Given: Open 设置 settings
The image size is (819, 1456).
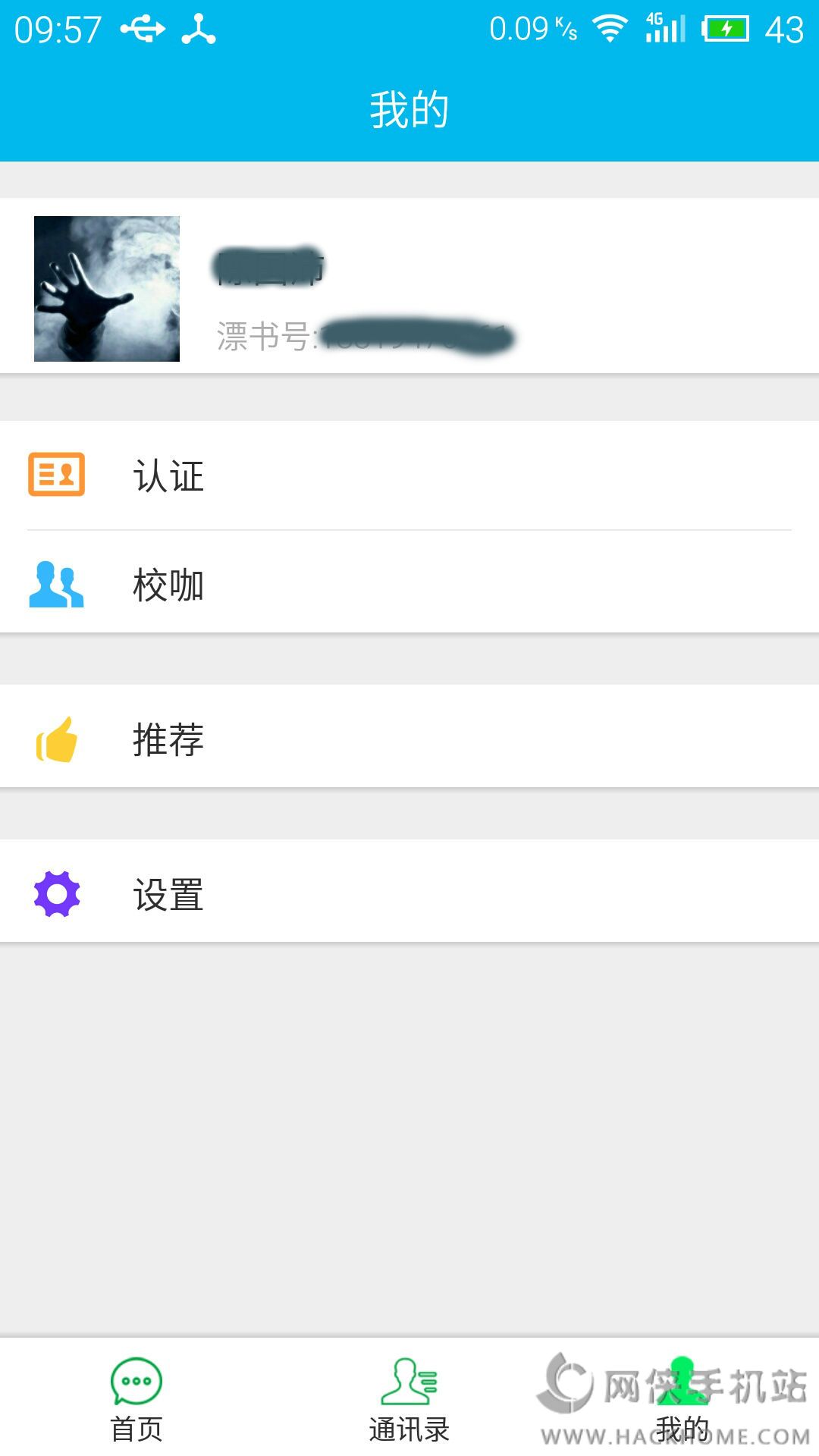Looking at the screenshot, I should click(x=409, y=893).
